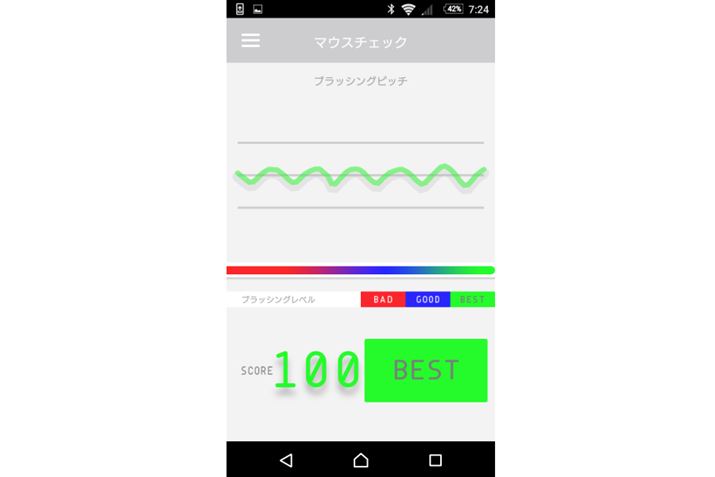Open the hamburger drawer menu
Viewport: 715px width, 477px height.
click(251, 41)
